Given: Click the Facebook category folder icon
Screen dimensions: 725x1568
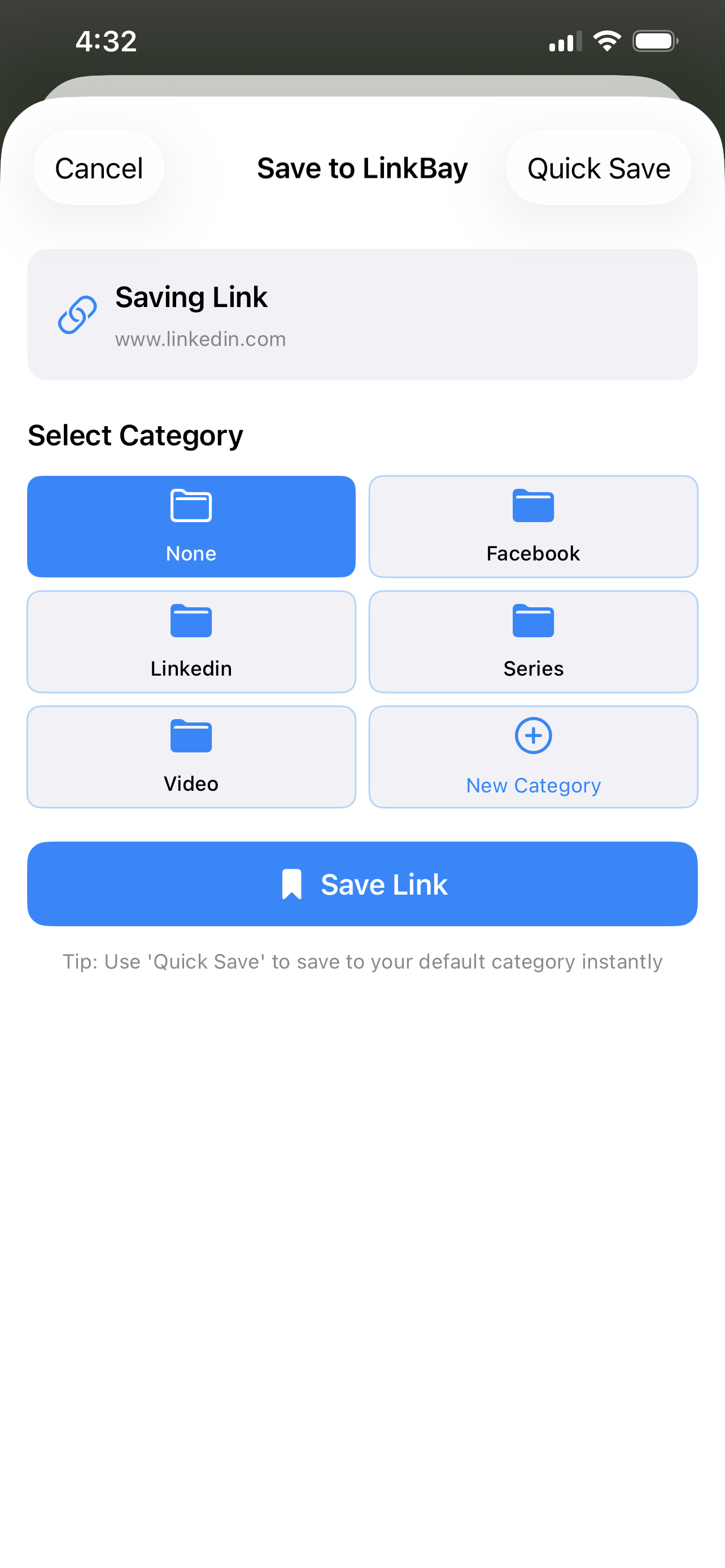Looking at the screenshot, I should tap(532, 505).
